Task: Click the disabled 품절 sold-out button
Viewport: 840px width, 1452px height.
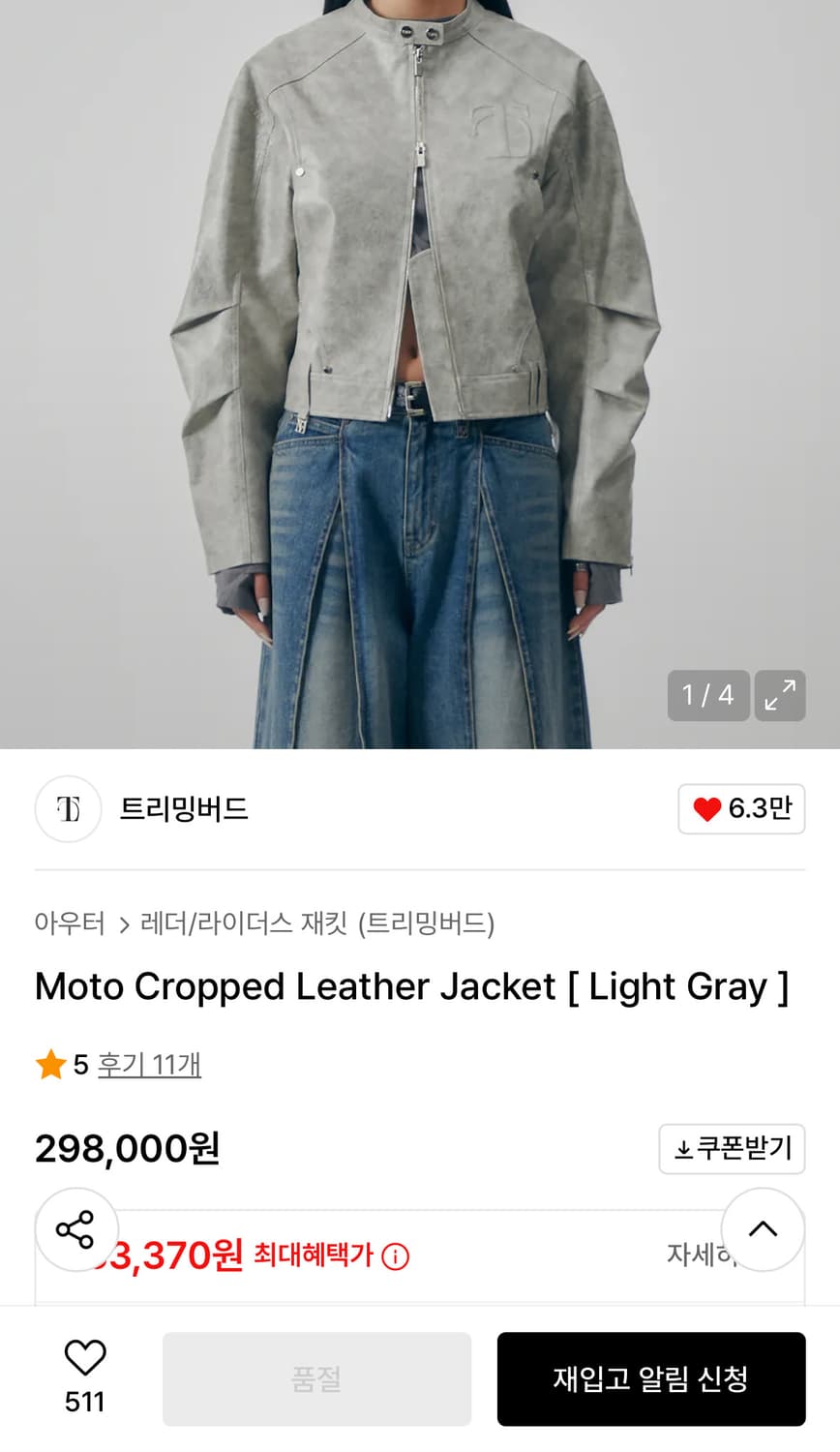Action: [x=316, y=1378]
